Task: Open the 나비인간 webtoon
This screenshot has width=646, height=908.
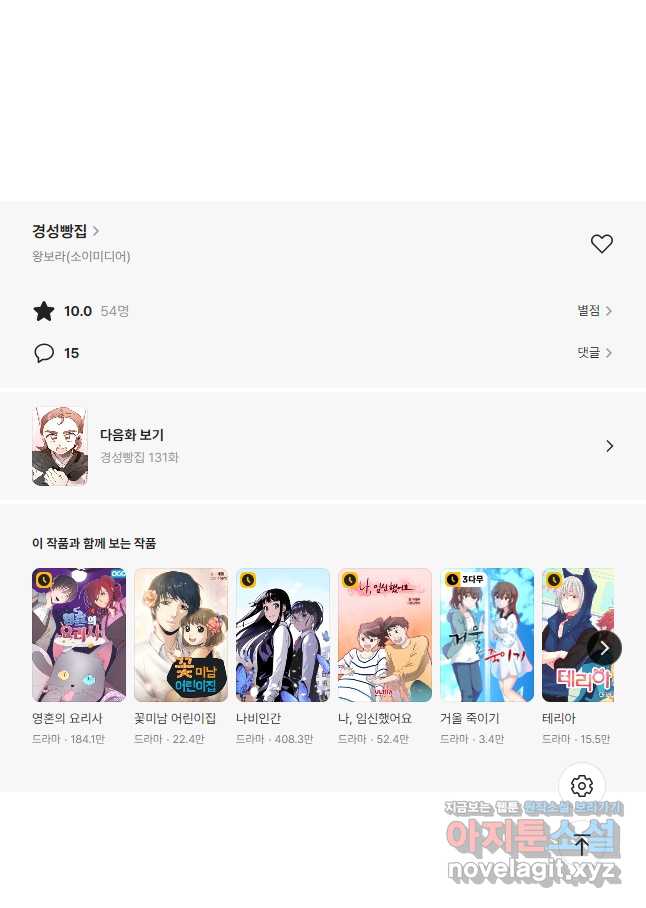Action: pyautogui.click(x=283, y=636)
